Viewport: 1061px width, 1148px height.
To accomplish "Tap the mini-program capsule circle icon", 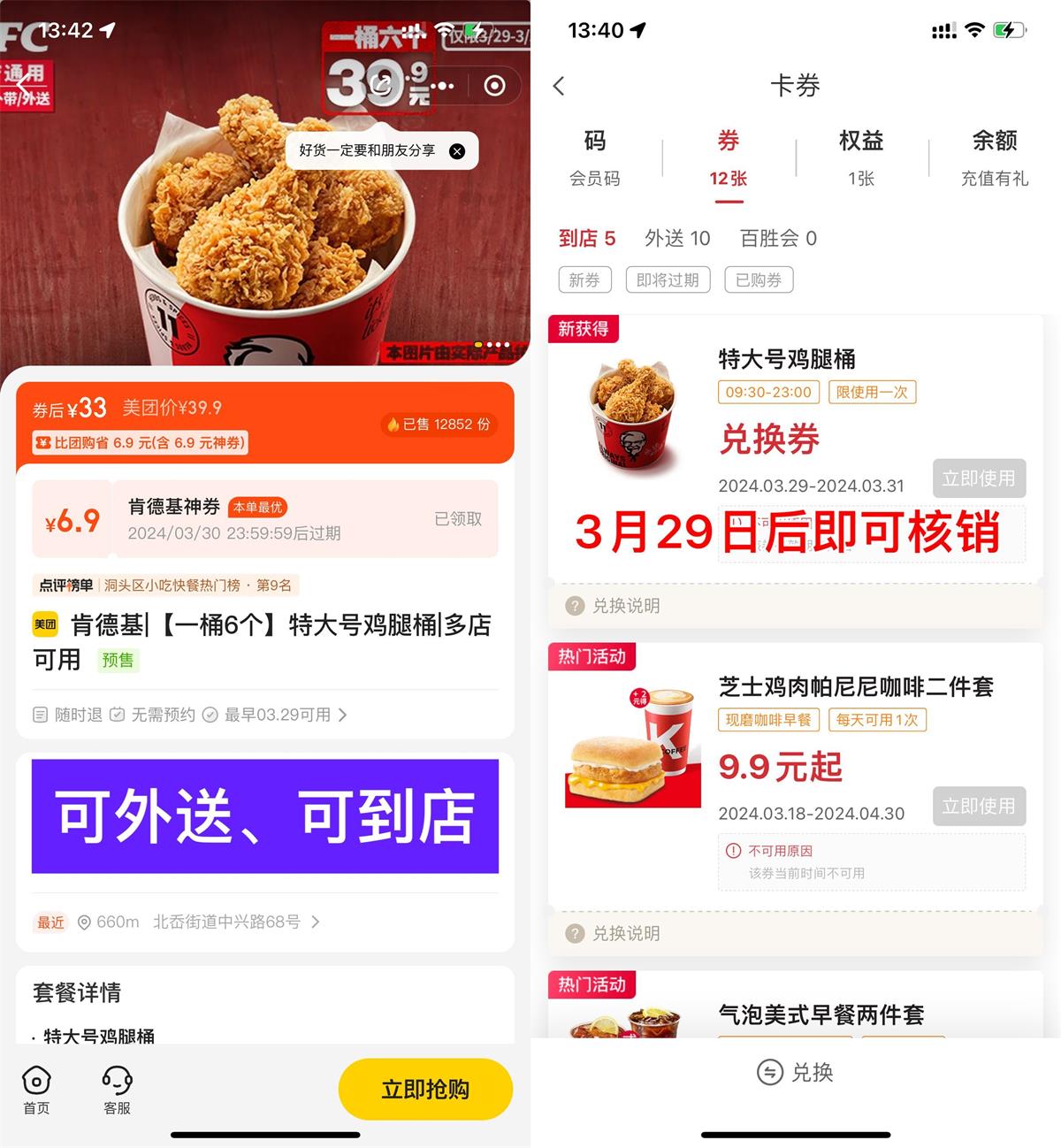I will pos(492,85).
